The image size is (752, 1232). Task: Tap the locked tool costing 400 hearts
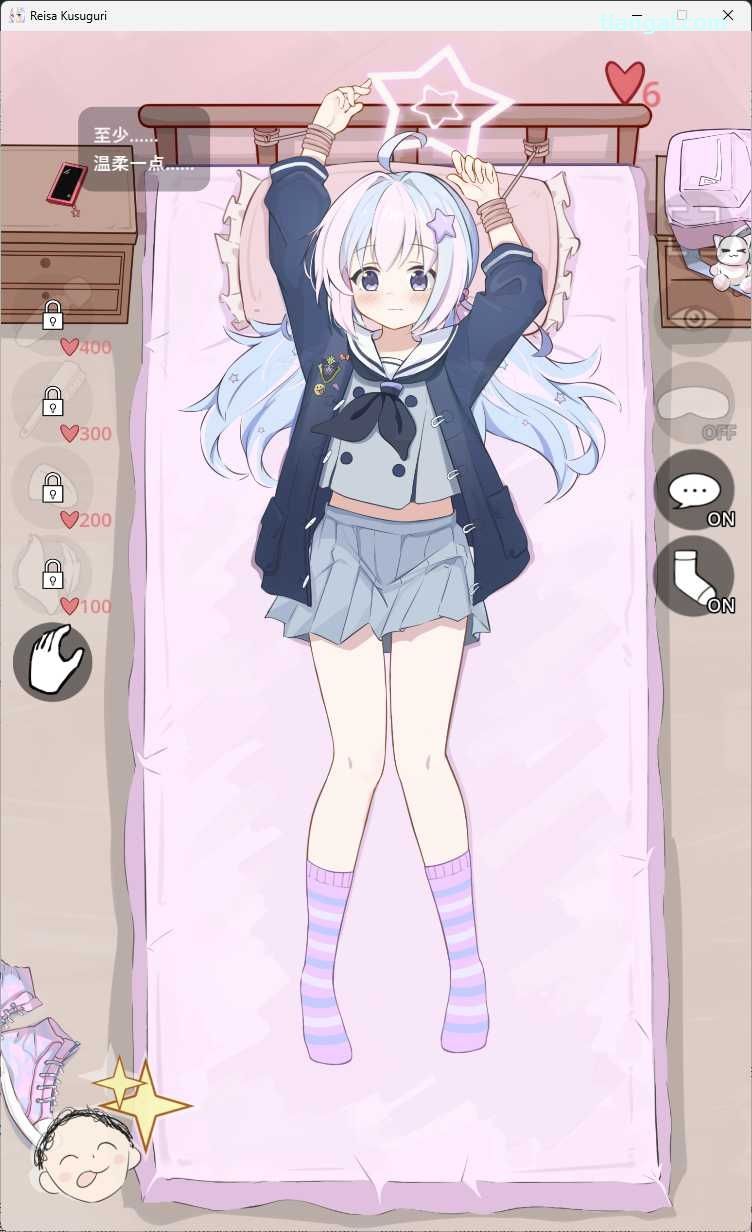[52, 315]
